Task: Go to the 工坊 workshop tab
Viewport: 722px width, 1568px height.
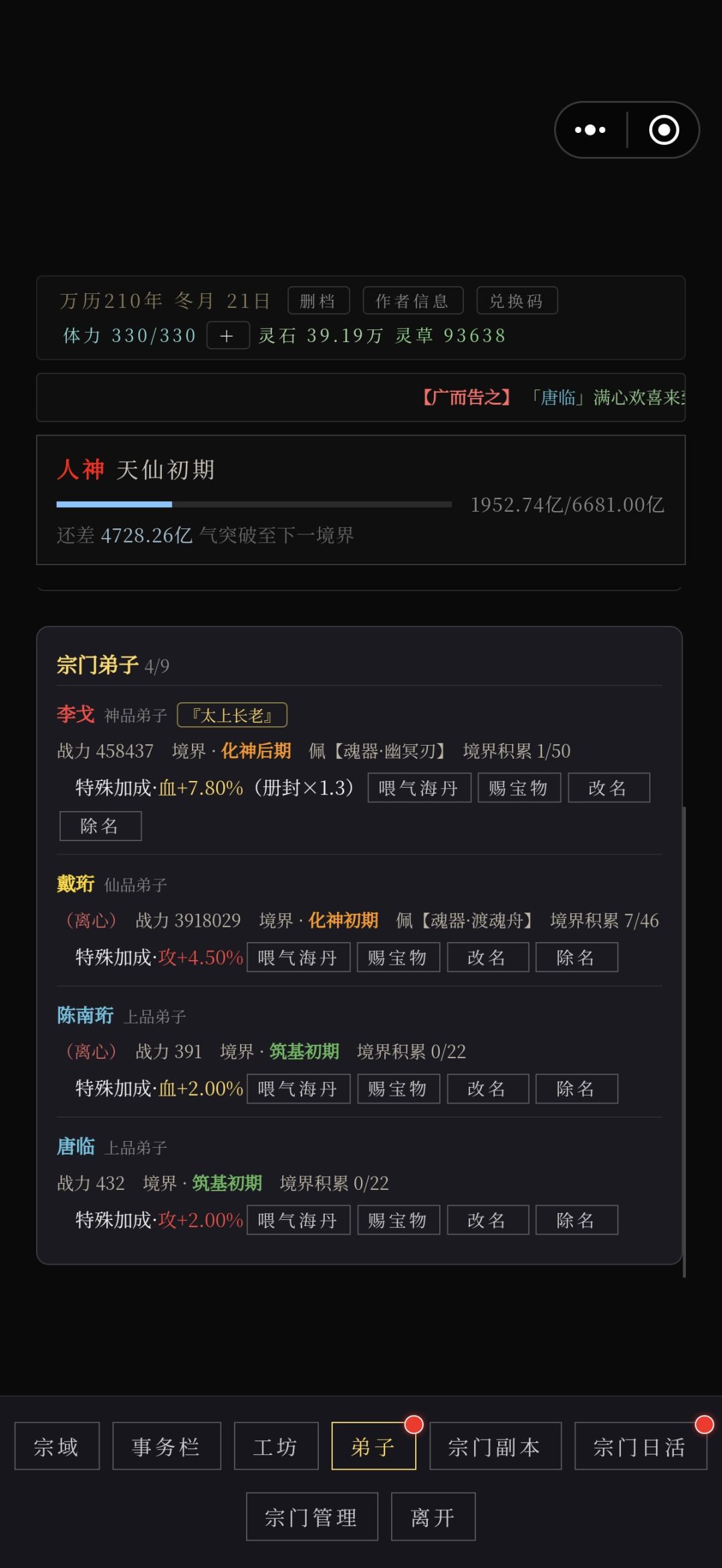Action: pyautogui.click(x=276, y=1446)
